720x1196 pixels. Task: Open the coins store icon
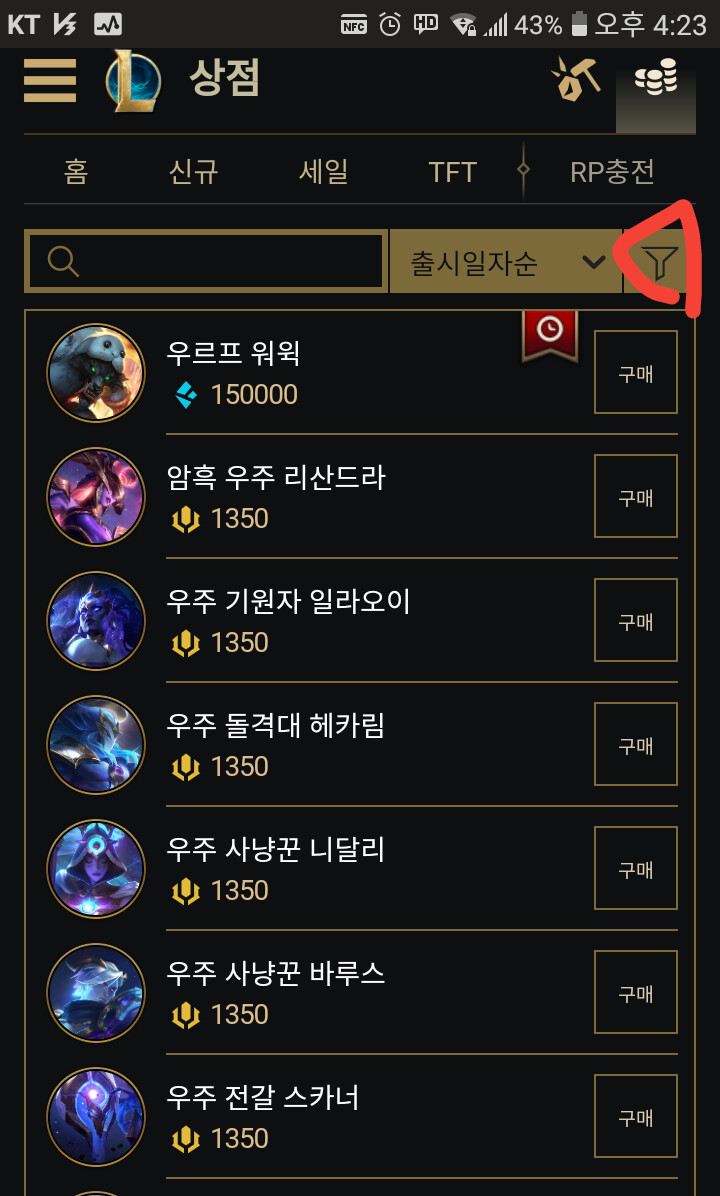coord(655,79)
